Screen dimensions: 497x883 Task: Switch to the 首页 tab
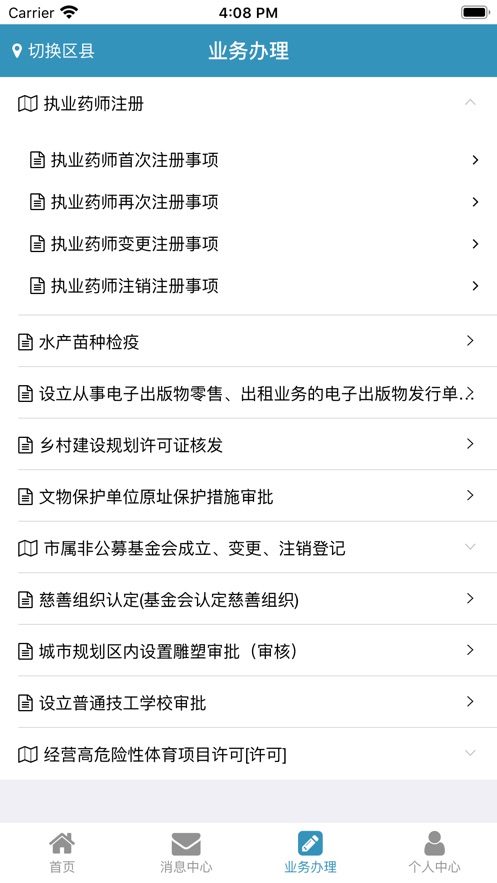(x=62, y=853)
